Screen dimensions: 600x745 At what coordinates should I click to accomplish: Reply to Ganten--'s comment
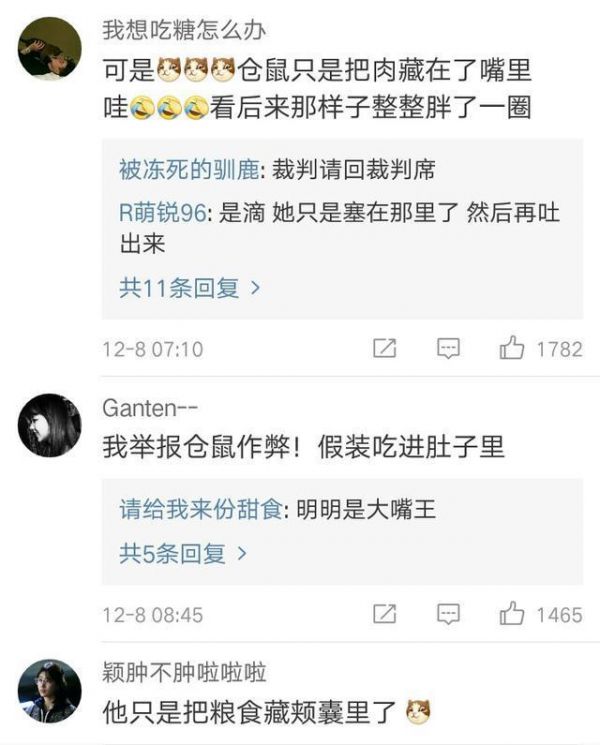pos(448,613)
